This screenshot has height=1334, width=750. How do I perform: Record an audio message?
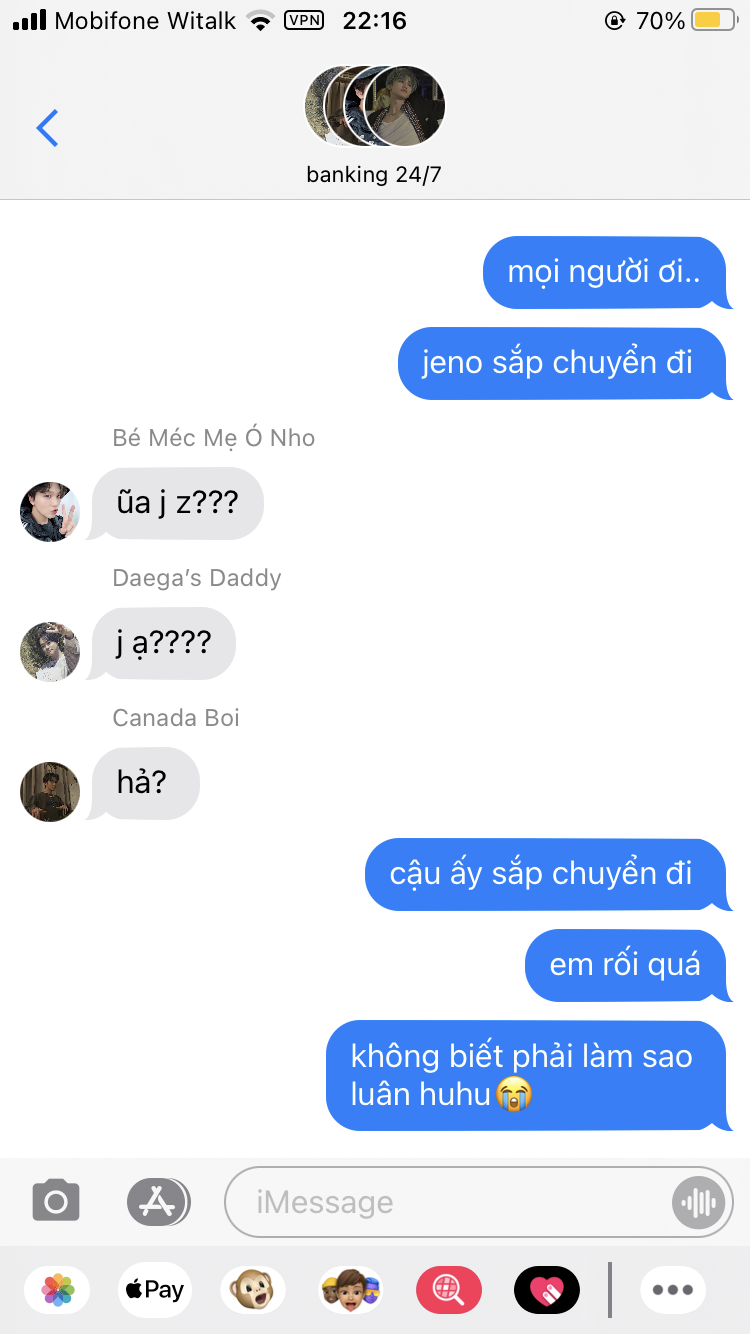(699, 1201)
